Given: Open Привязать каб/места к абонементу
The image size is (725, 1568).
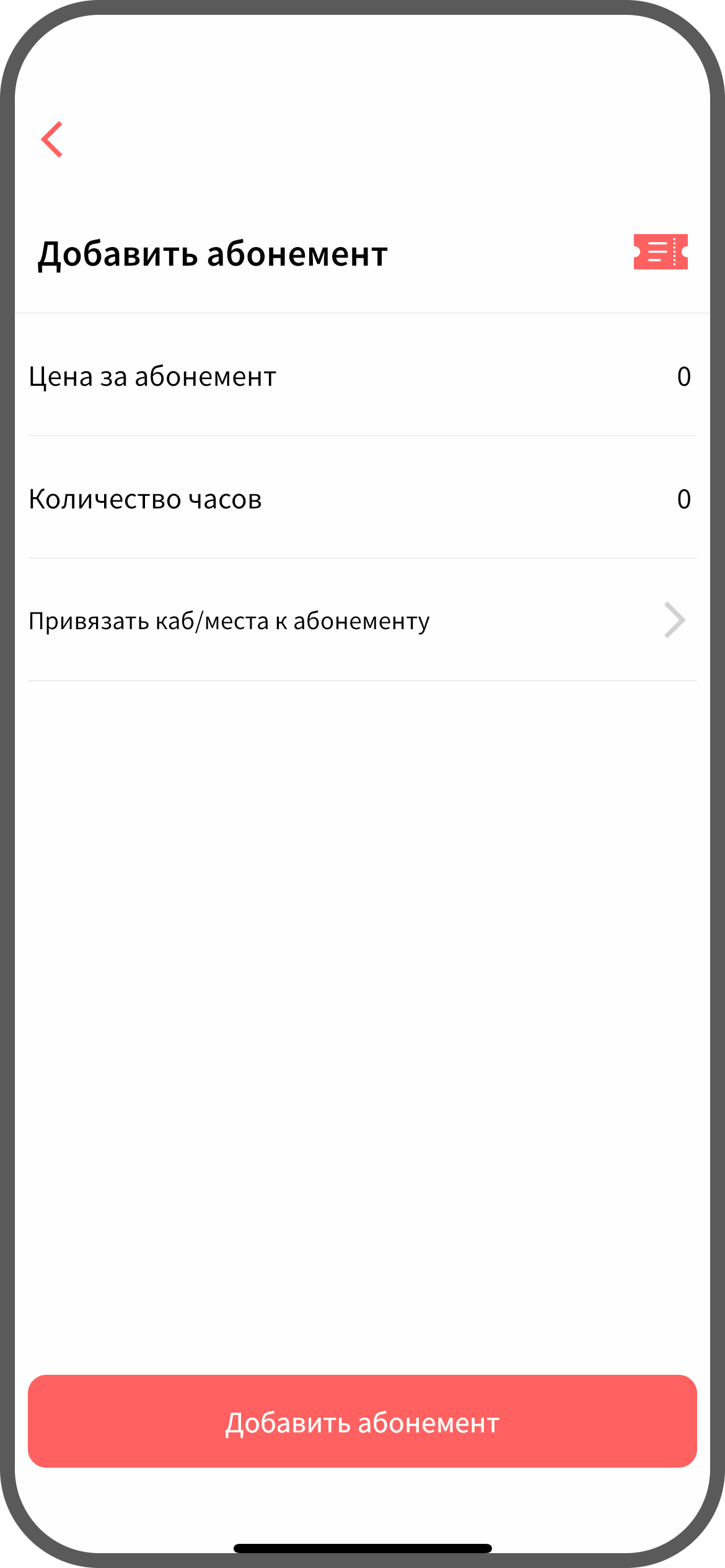Looking at the screenshot, I should tap(362, 621).
